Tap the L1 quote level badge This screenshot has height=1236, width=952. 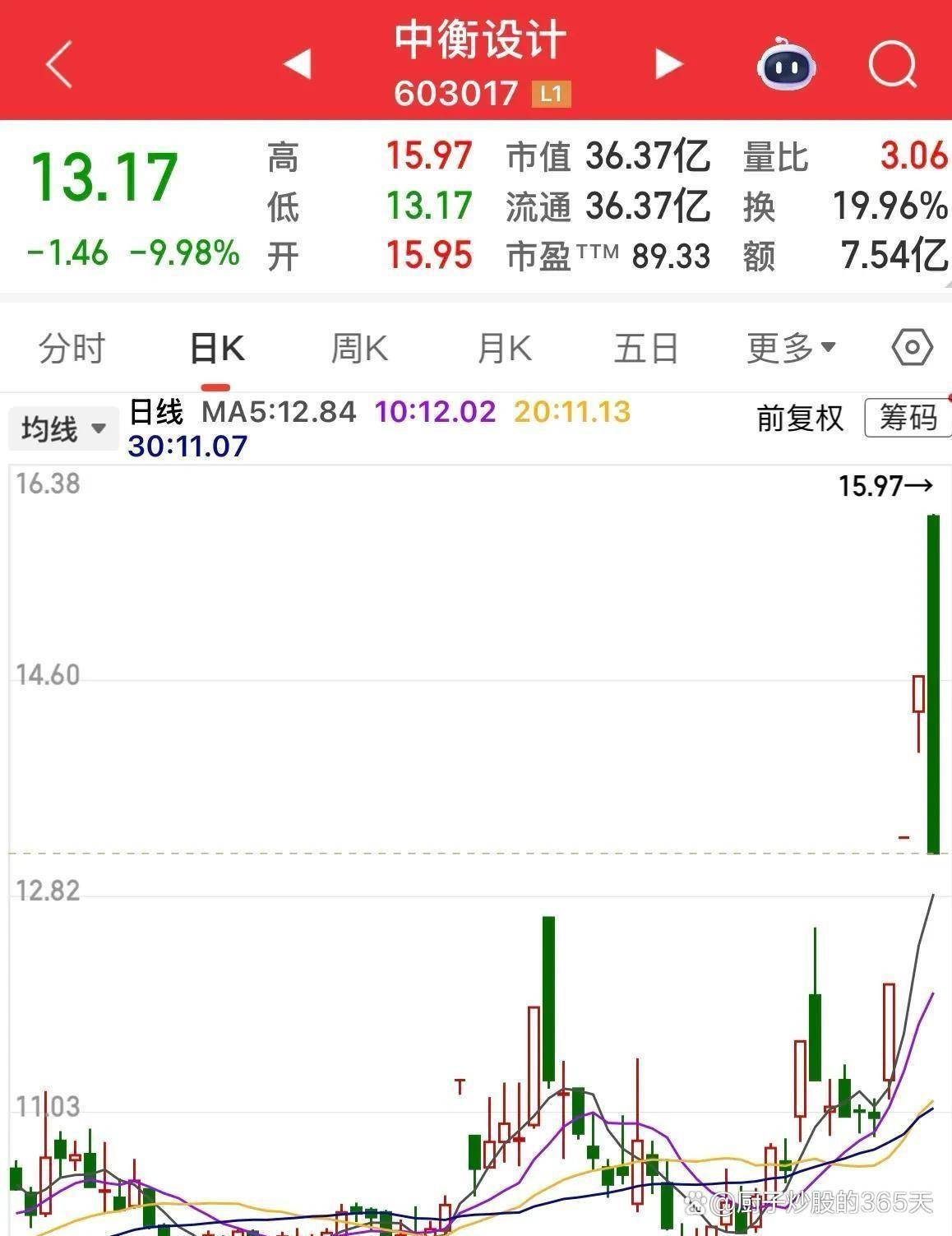coord(551,94)
